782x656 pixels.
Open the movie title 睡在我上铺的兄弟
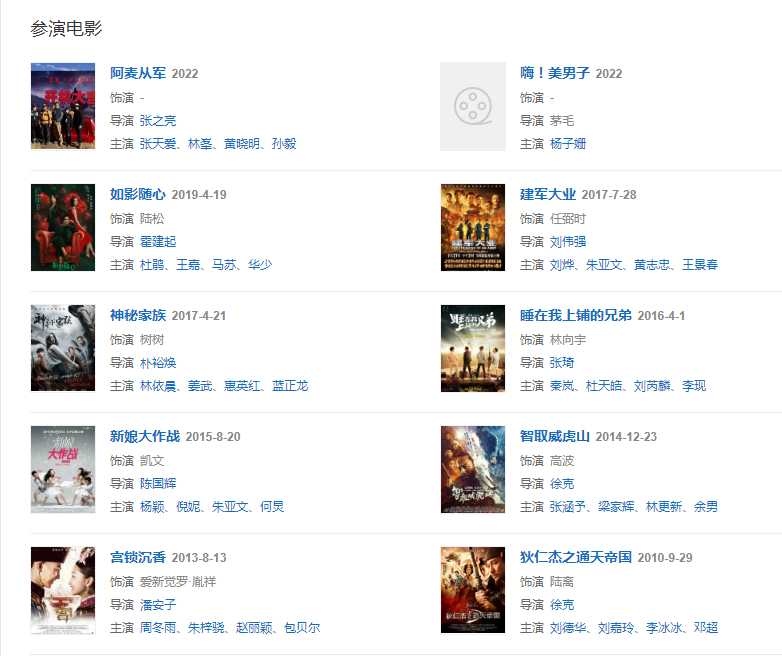tap(575, 315)
